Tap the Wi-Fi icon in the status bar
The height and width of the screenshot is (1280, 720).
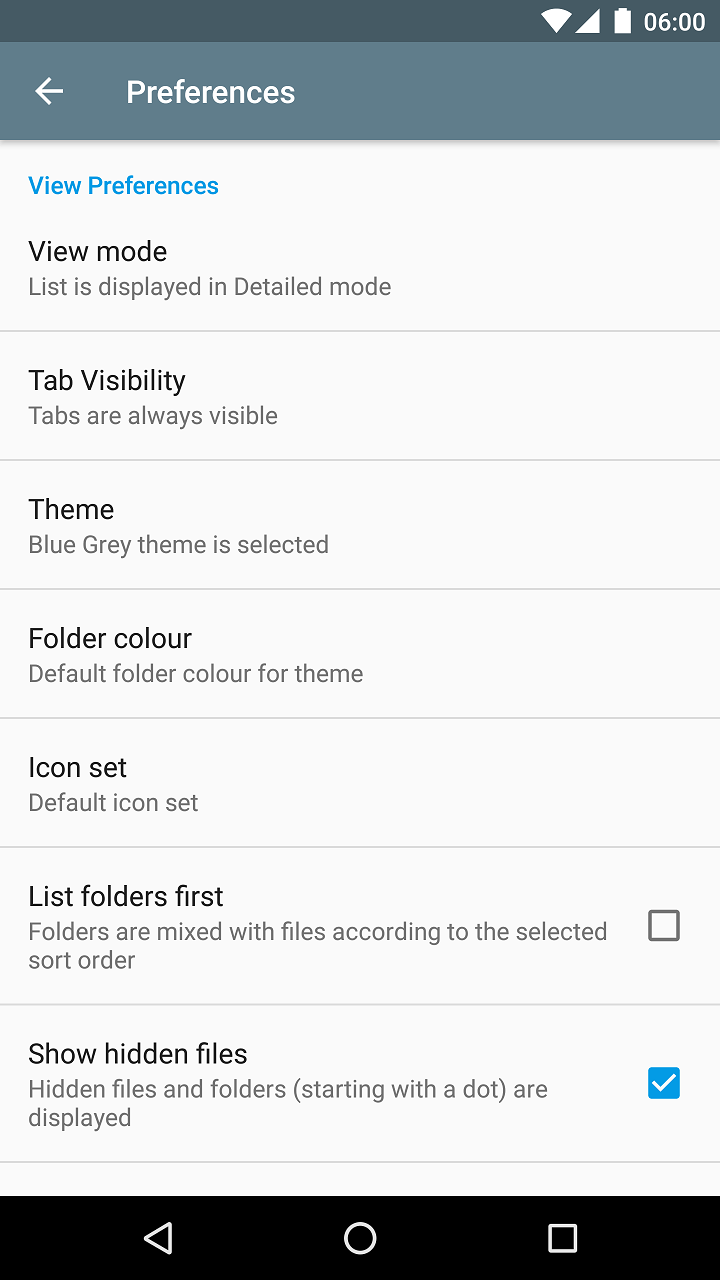tap(556, 18)
